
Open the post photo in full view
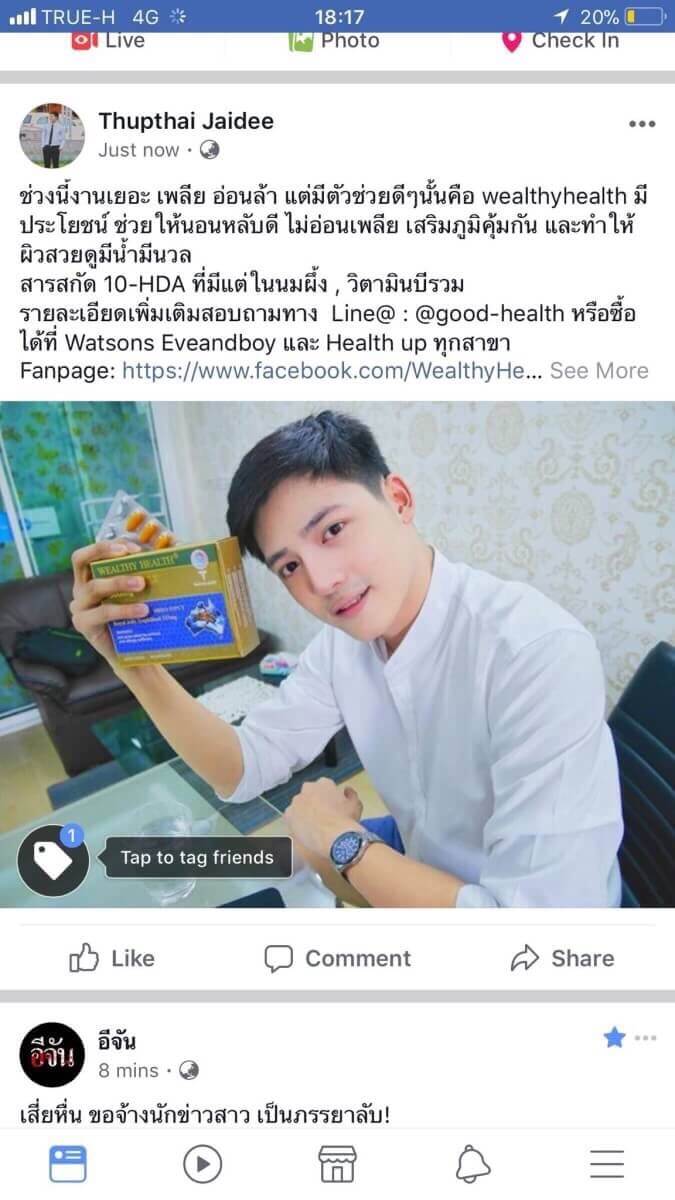click(337, 654)
